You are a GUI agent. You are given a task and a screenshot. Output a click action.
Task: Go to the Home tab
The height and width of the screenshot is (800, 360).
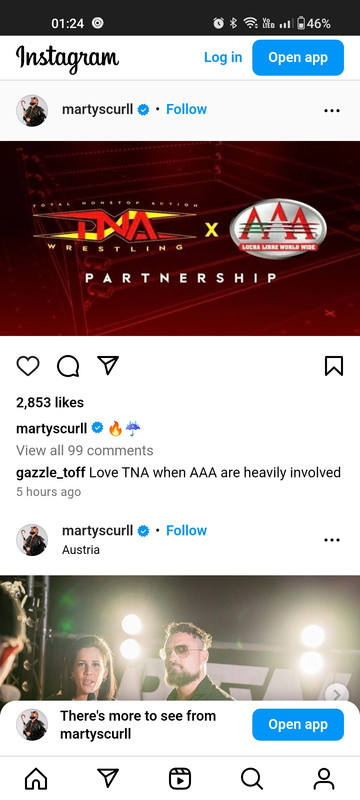[x=36, y=779]
